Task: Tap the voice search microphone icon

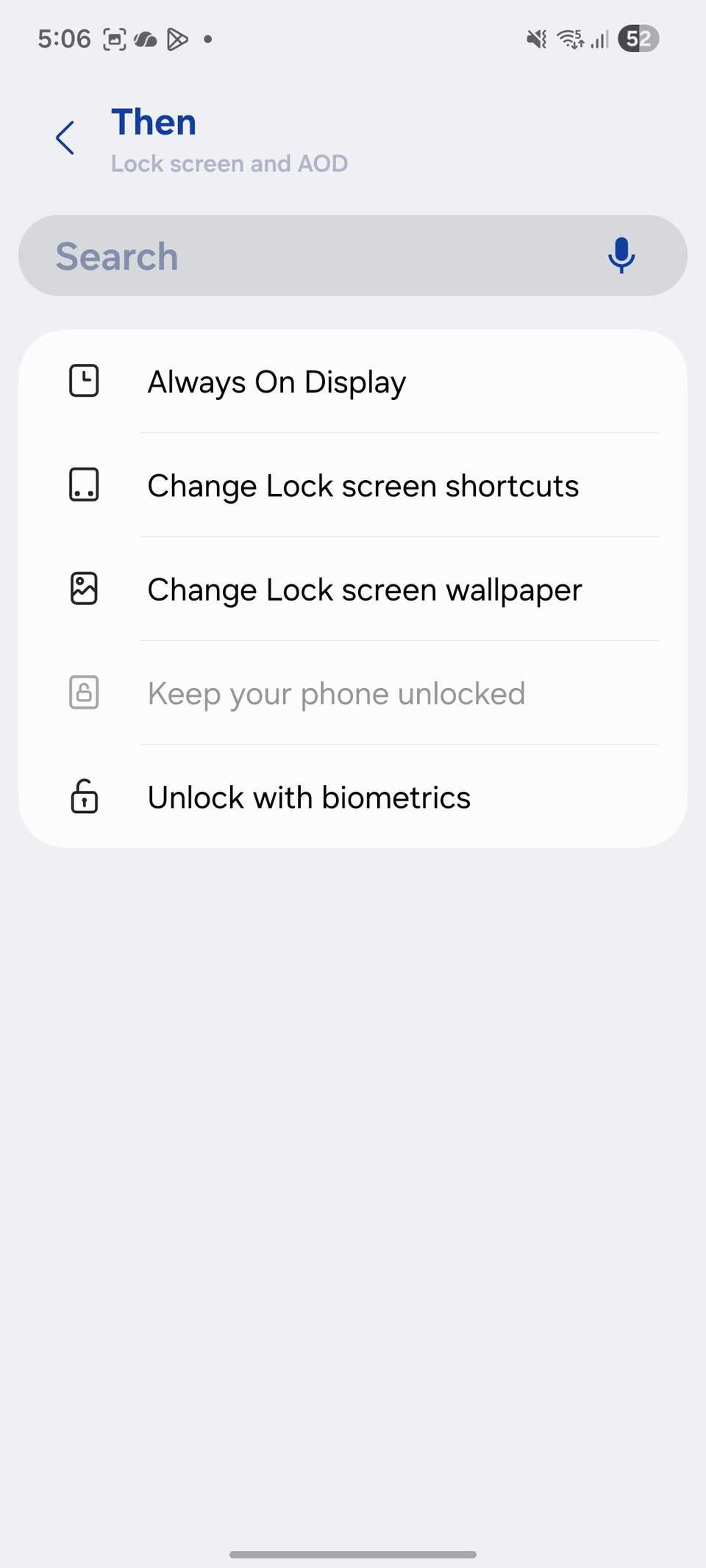Action: coord(621,256)
